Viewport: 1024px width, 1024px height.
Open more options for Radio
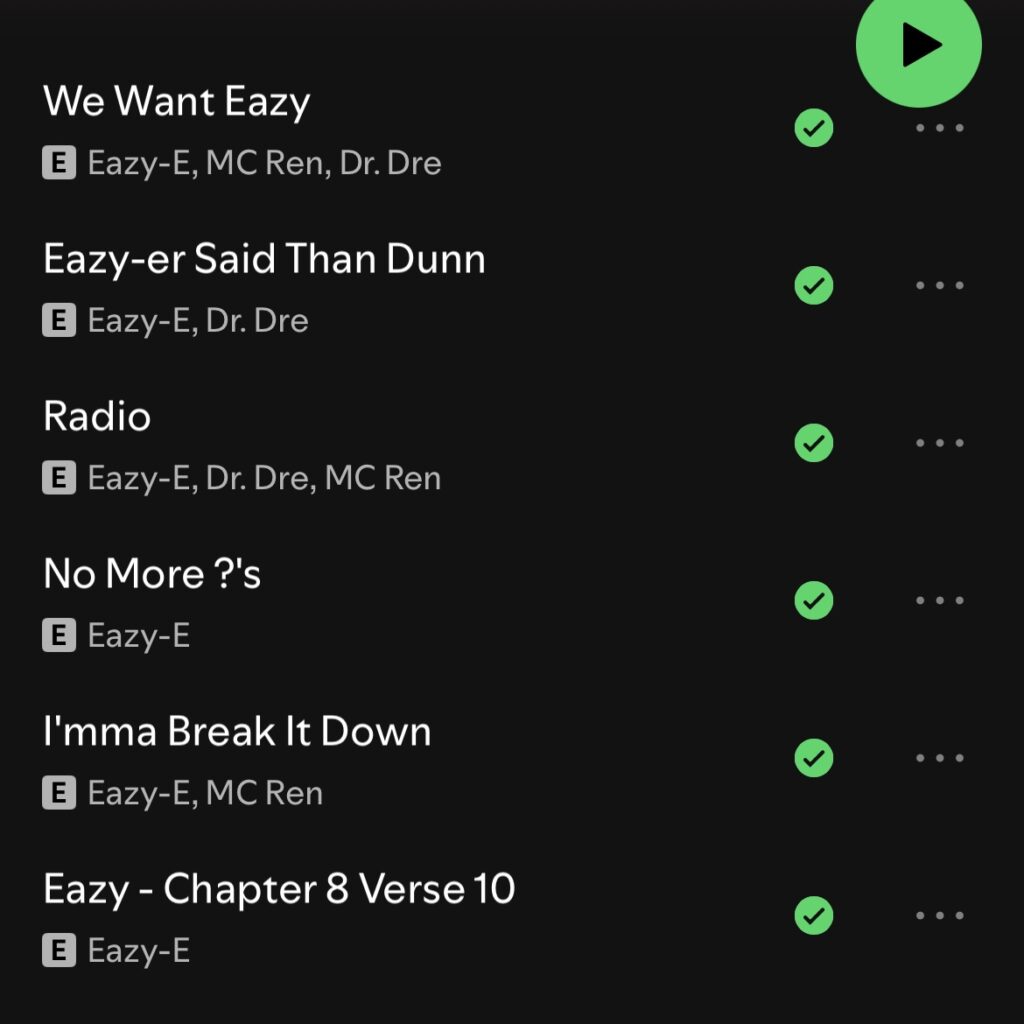pos(940,443)
